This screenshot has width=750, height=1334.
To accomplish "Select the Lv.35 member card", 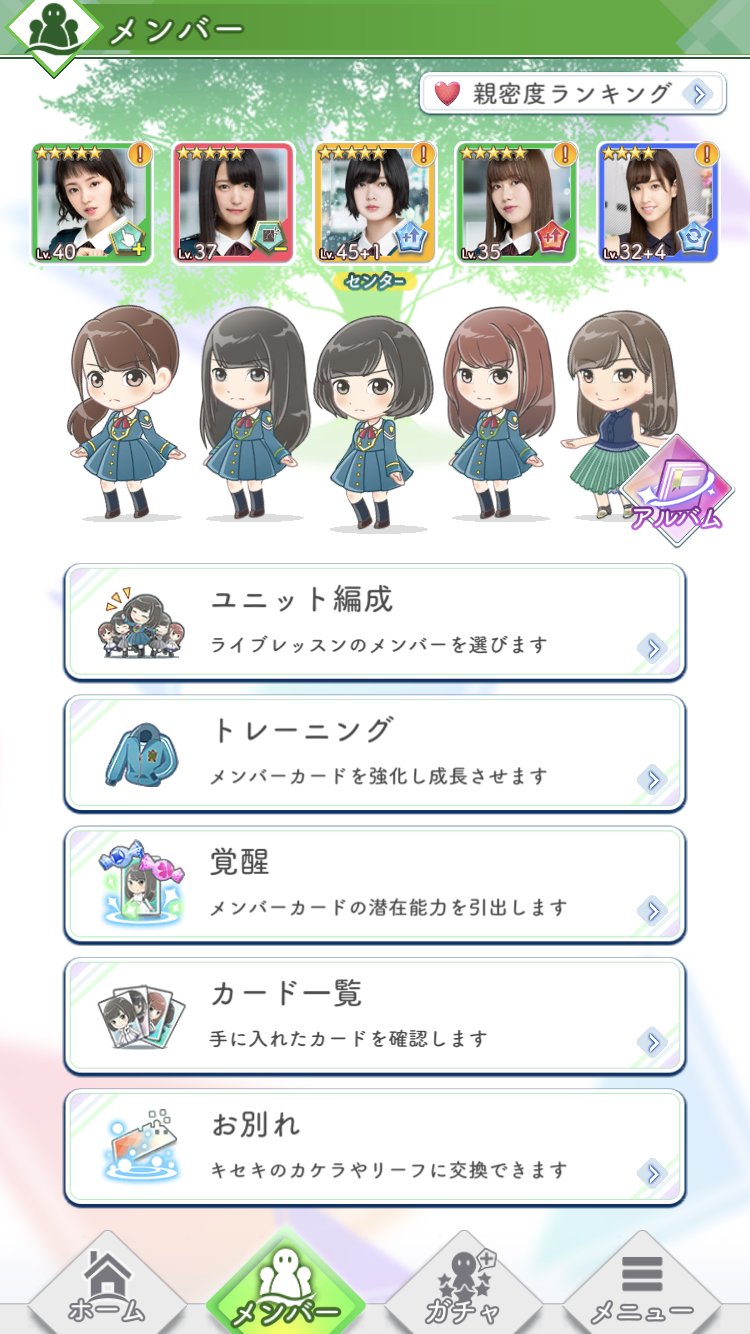I will tap(516, 203).
